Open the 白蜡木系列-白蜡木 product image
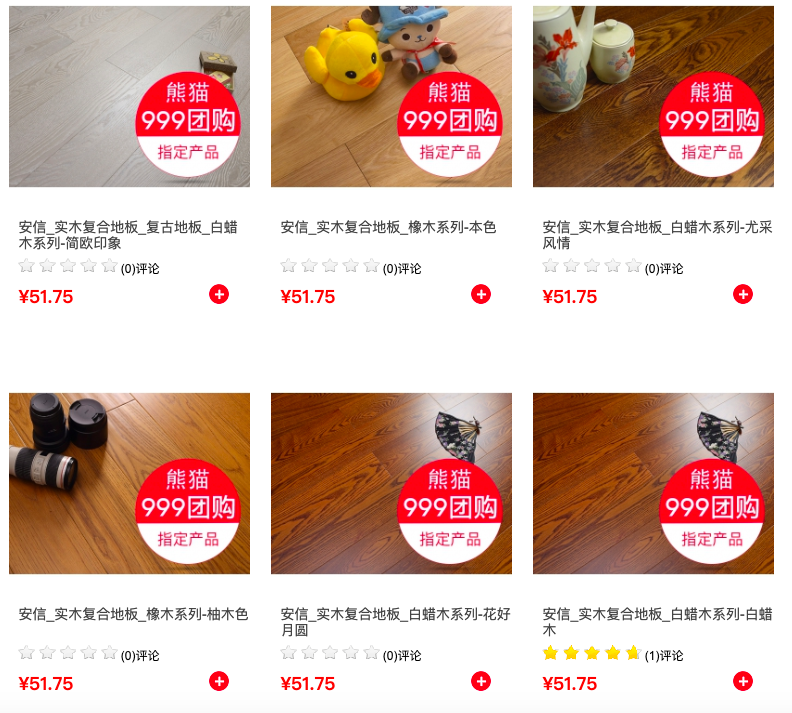Viewport: 792px width, 713px height. click(x=653, y=483)
